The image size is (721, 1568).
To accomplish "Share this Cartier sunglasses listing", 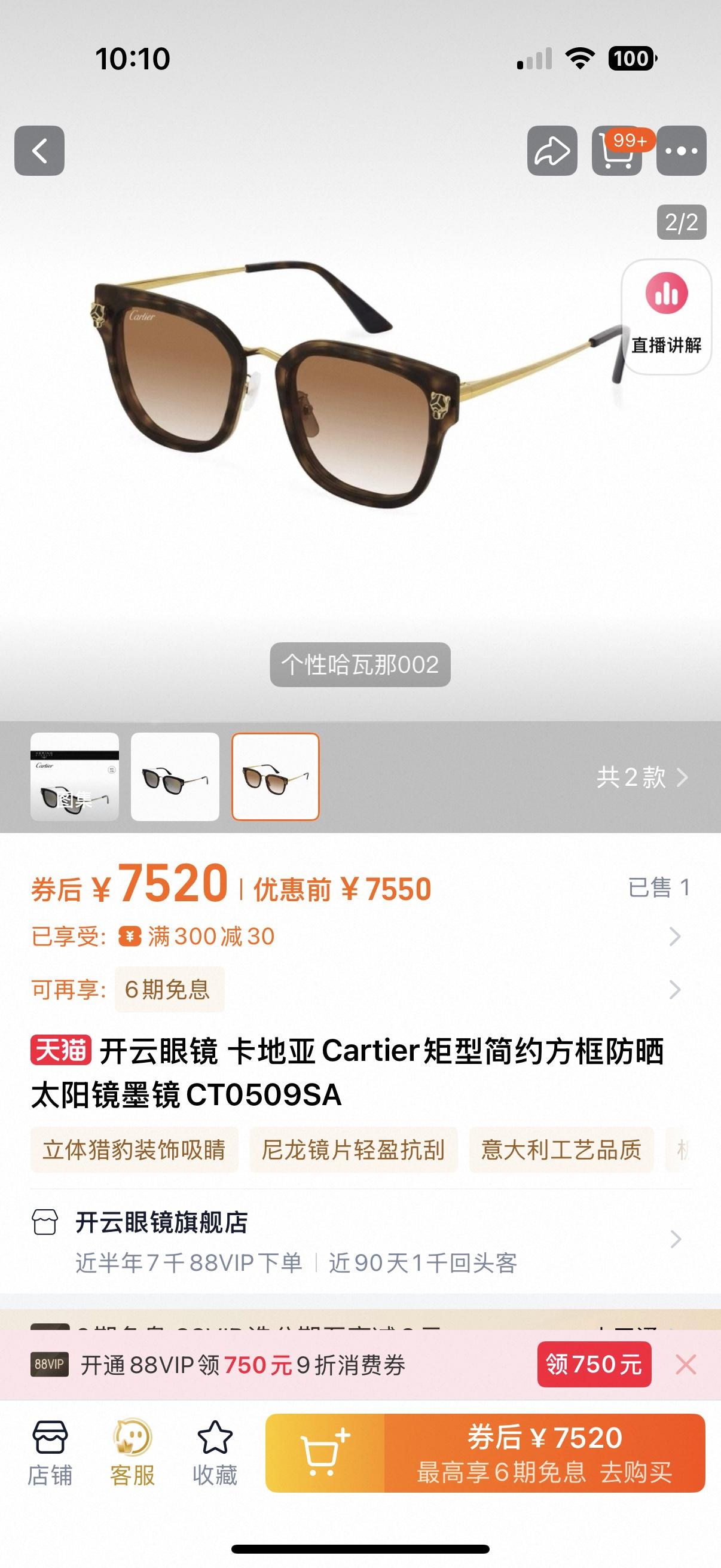I will [552, 151].
